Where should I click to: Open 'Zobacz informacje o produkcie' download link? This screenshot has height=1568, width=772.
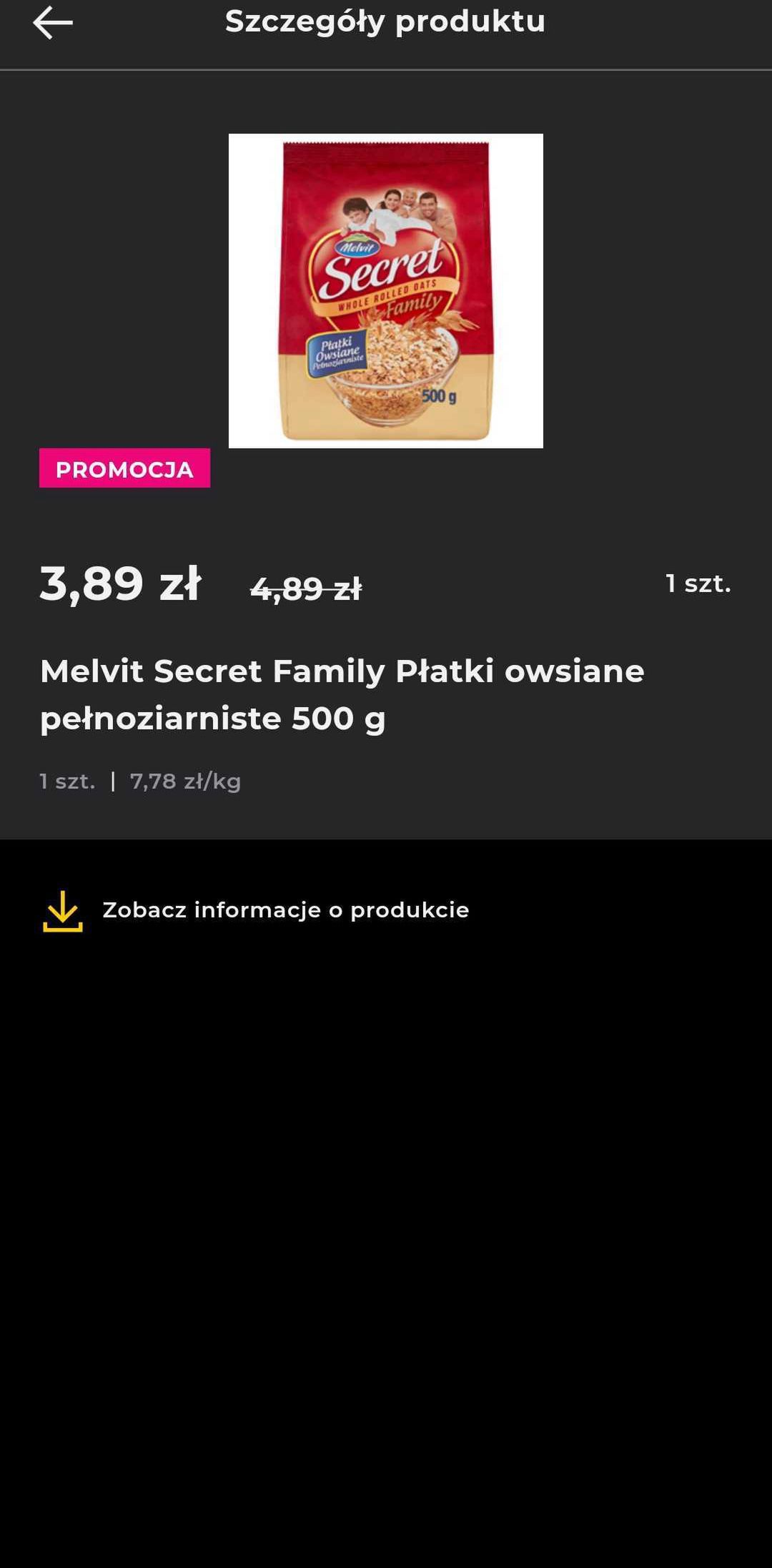256,910
